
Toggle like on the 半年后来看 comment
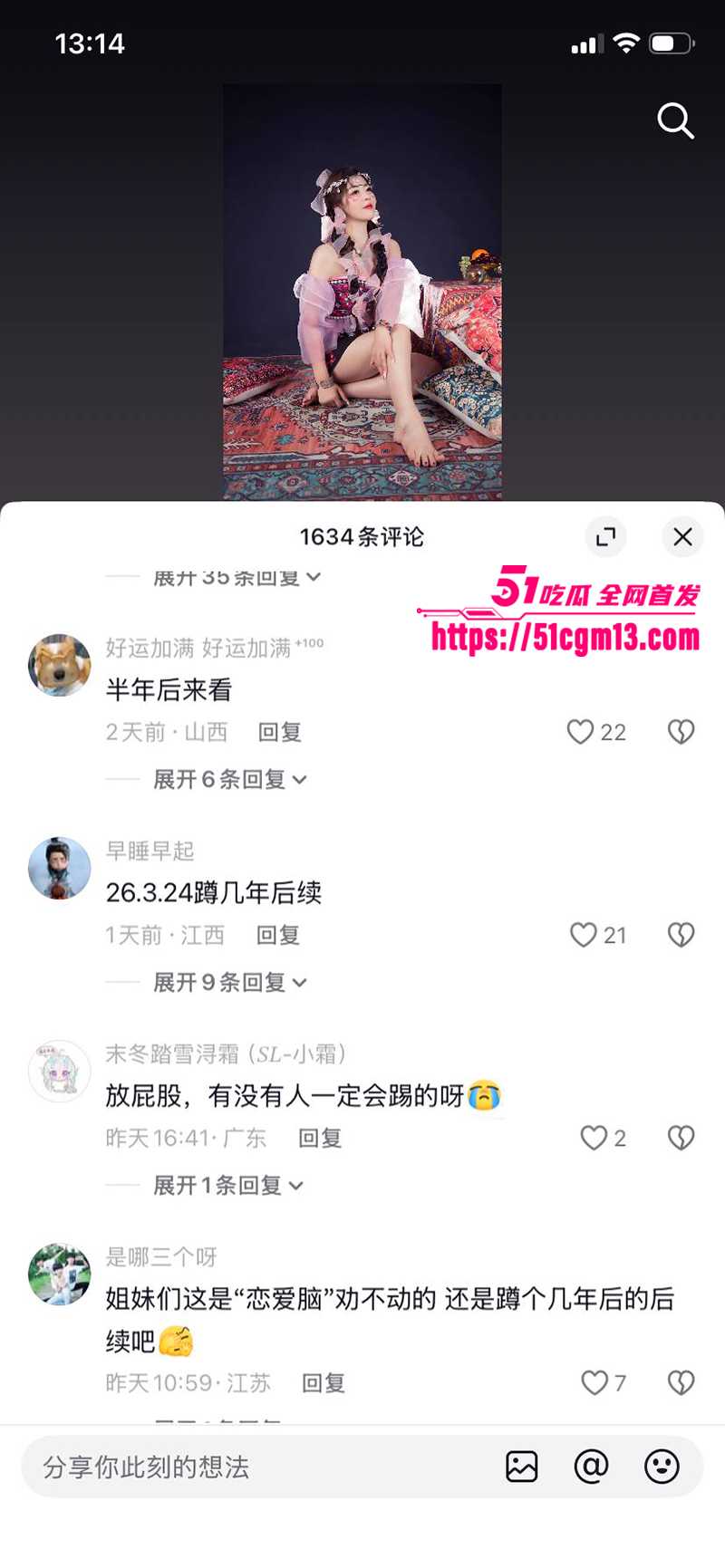tap(581, 731)
